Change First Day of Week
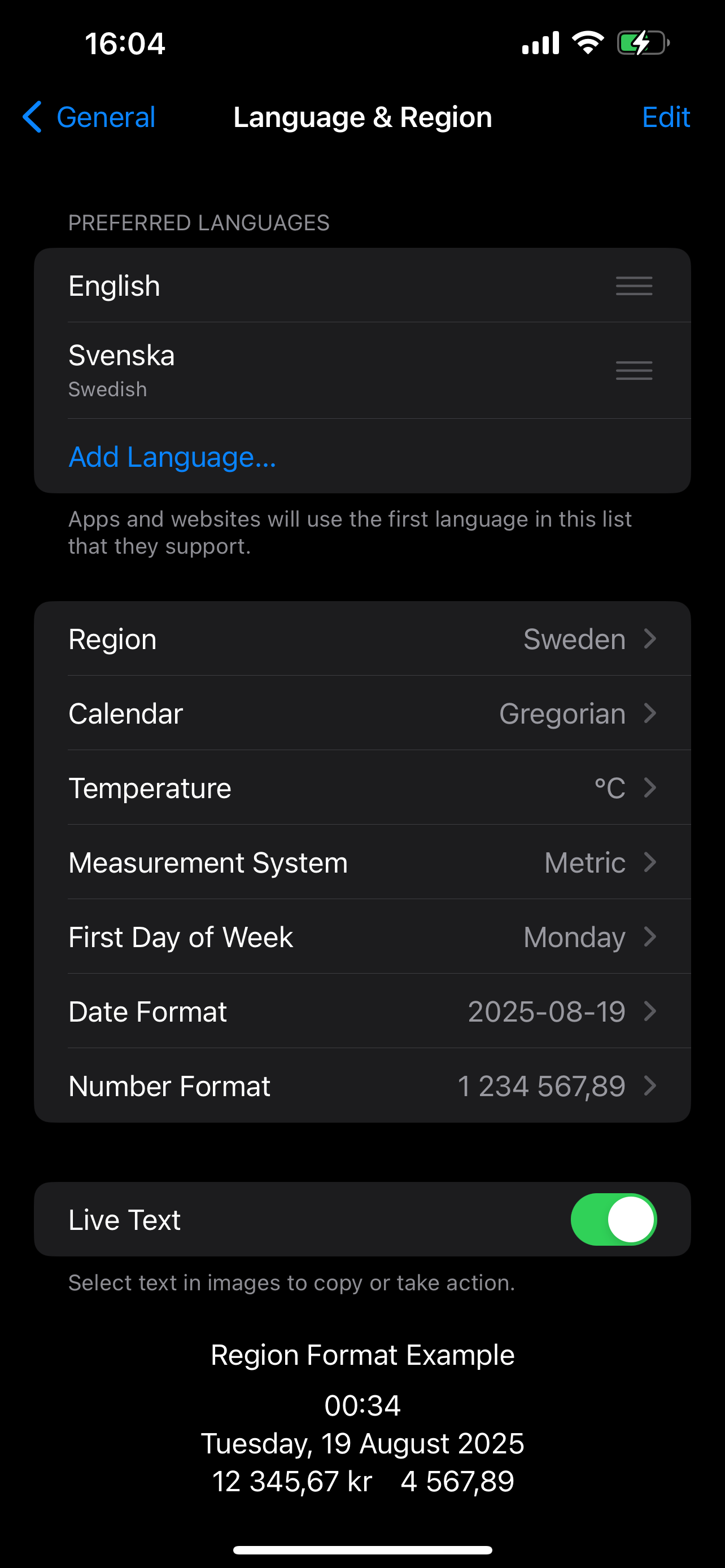725x1568 pixels. [362, 937]
